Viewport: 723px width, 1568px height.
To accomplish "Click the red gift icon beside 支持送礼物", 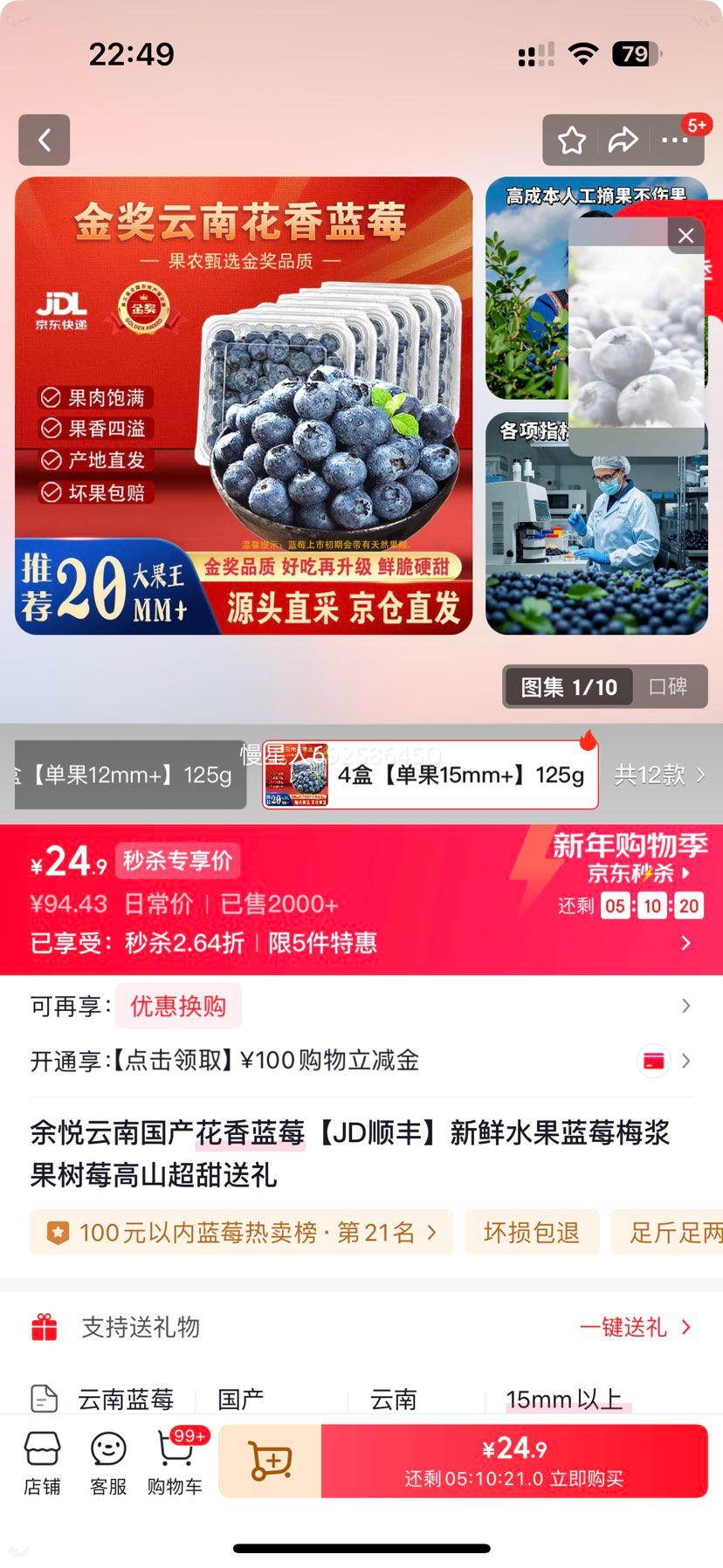I will click(x=45, y=1327).
